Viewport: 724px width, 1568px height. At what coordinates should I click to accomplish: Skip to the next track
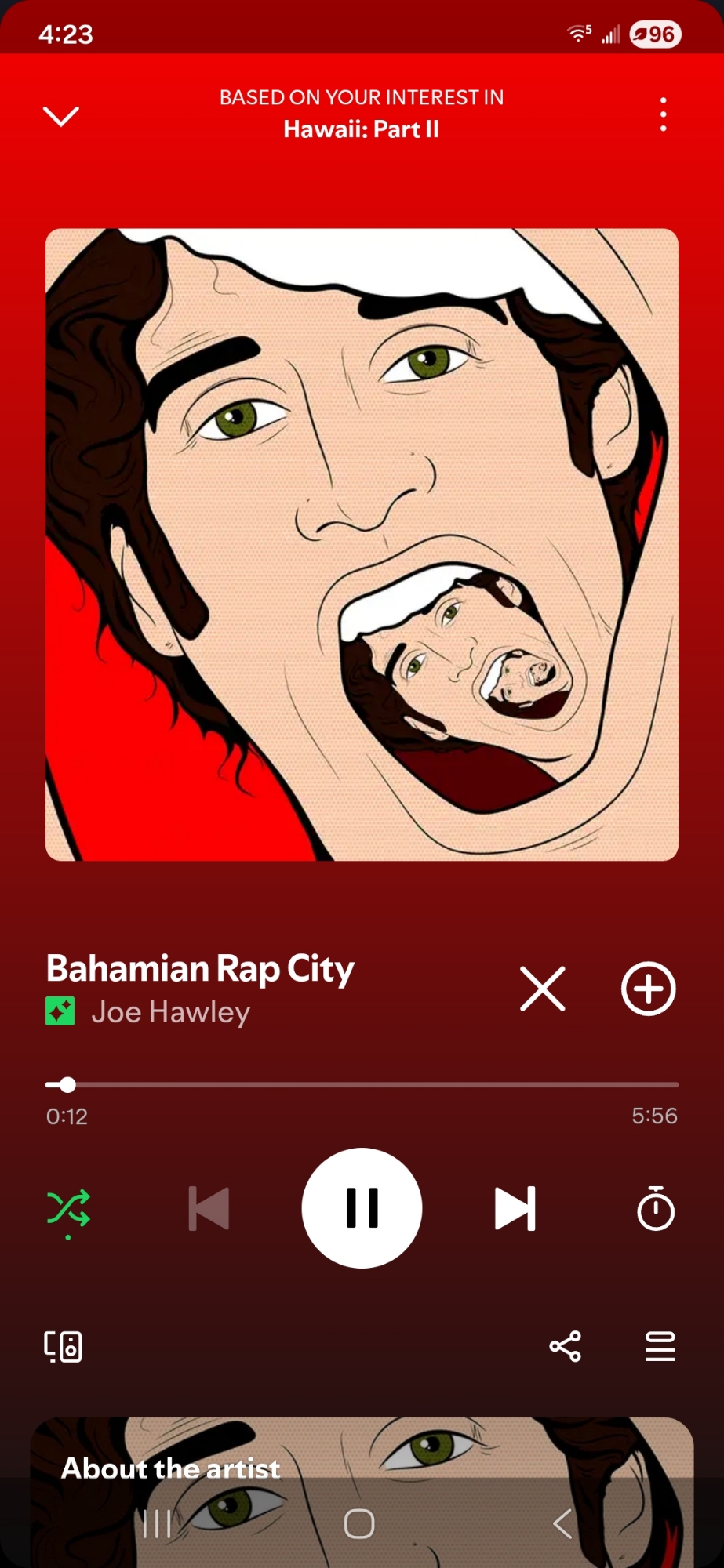[x=515, y=1209]
